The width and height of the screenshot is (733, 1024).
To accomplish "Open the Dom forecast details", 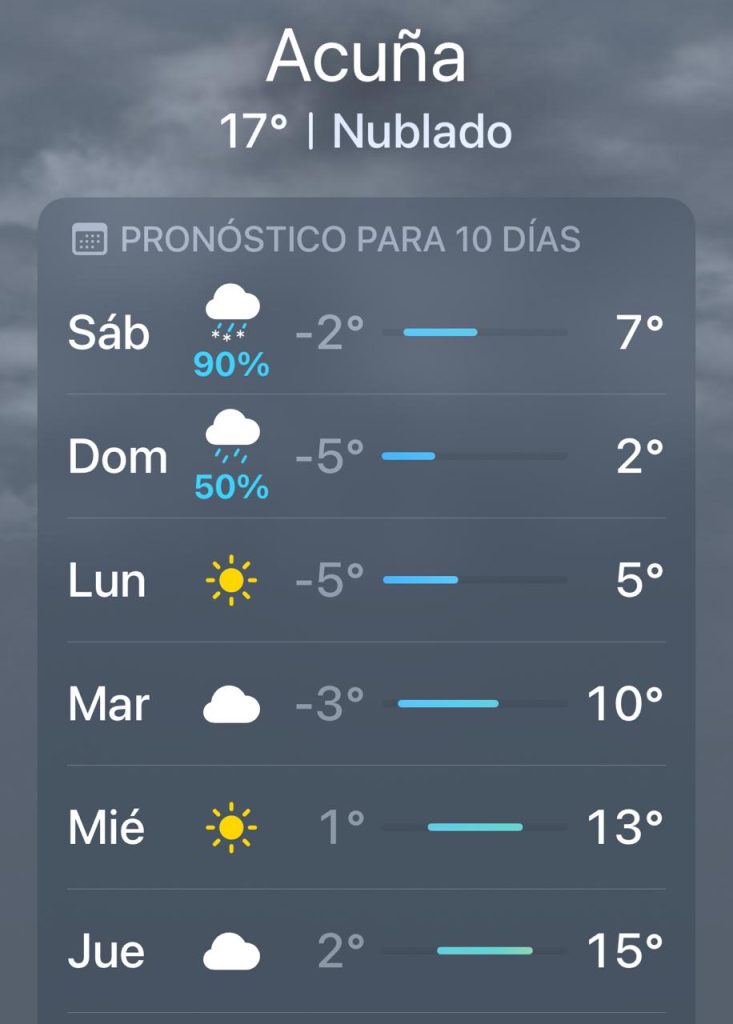I will (366, 457).
